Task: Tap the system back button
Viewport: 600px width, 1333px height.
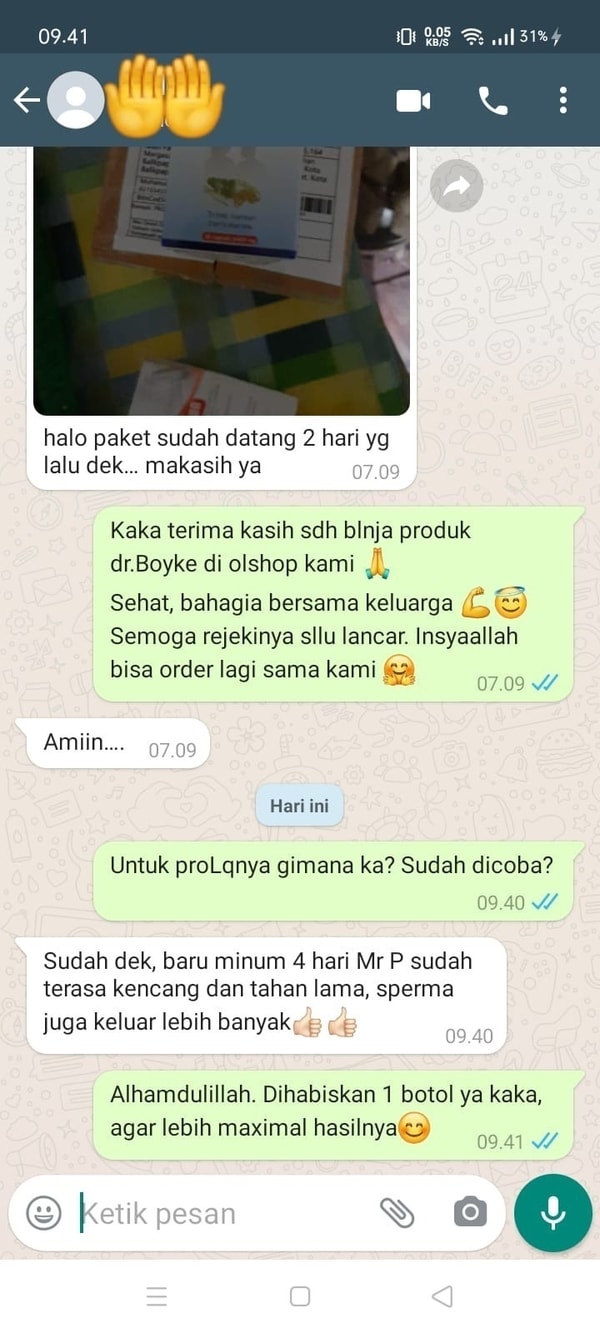Action: coord(442,1296)
